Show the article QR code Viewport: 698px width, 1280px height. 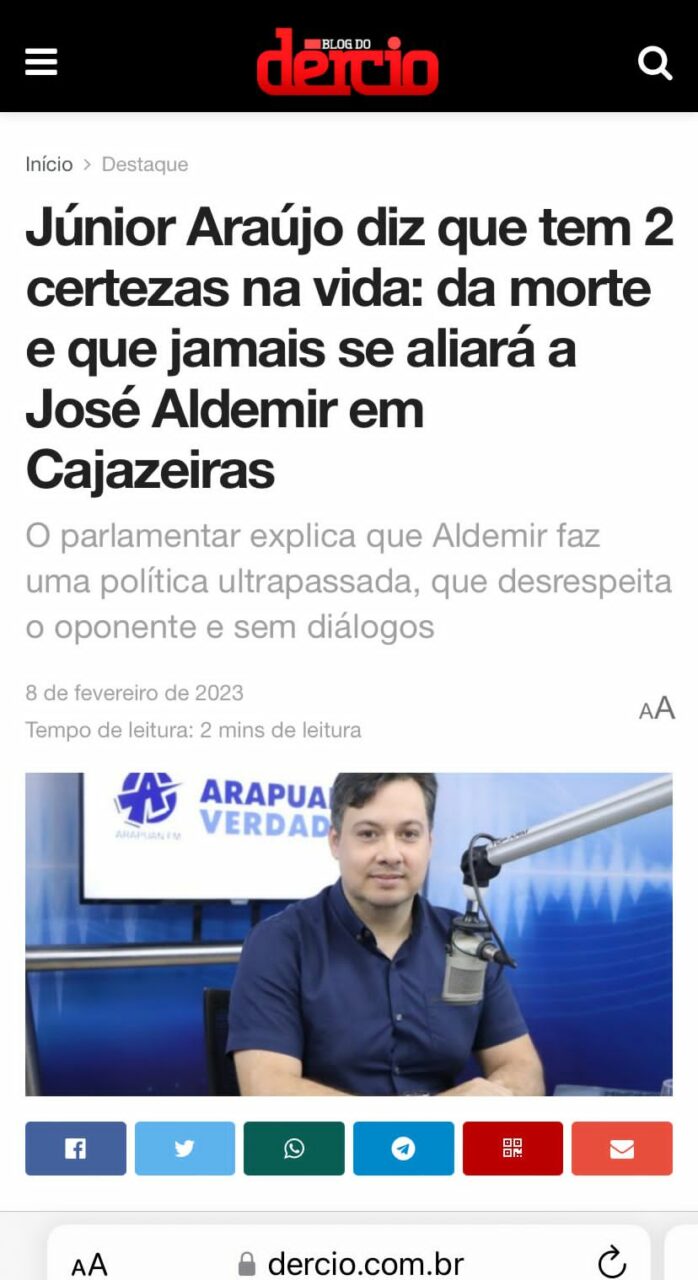512,1148
